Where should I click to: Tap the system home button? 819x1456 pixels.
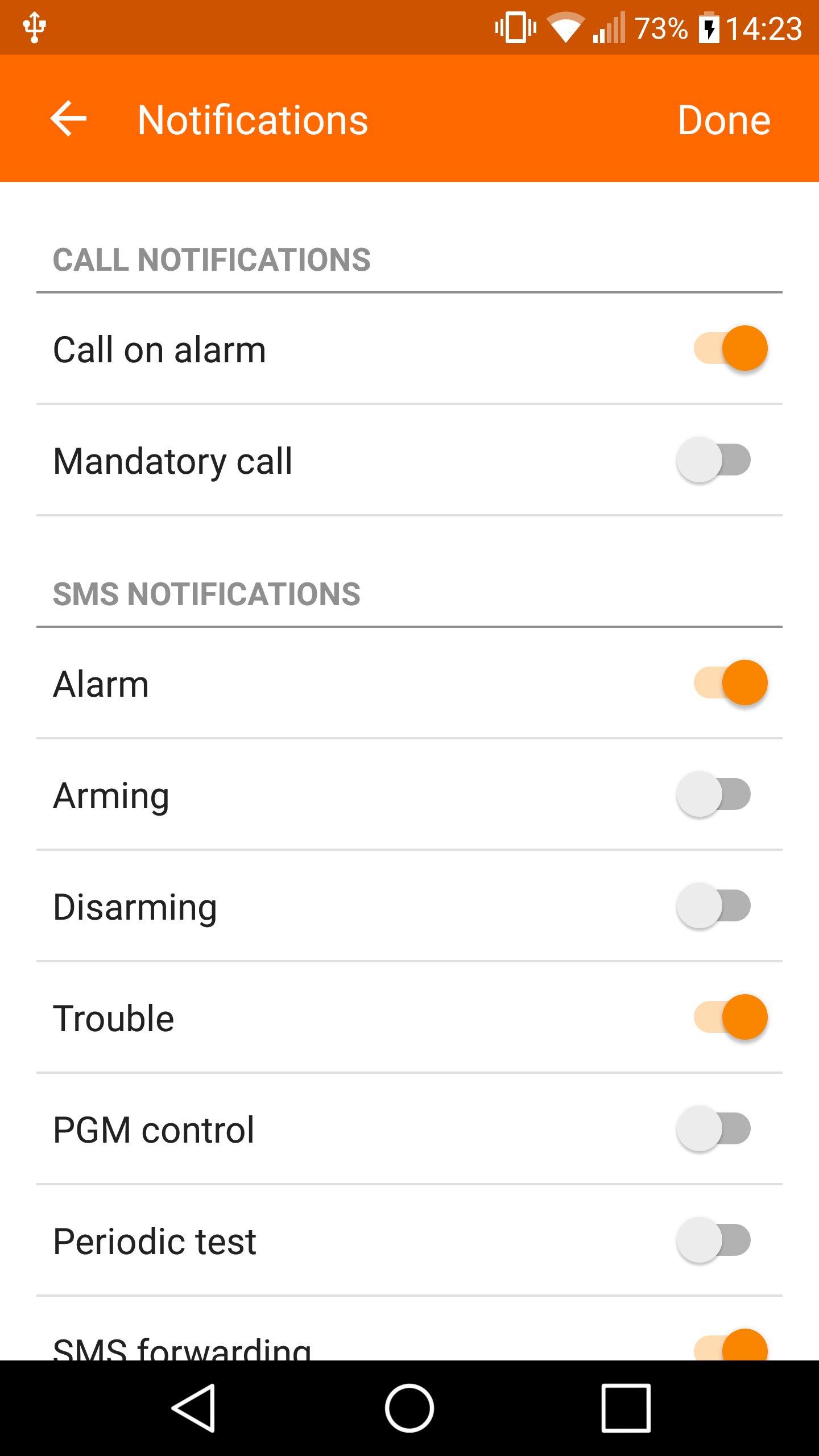(409, 1408)
